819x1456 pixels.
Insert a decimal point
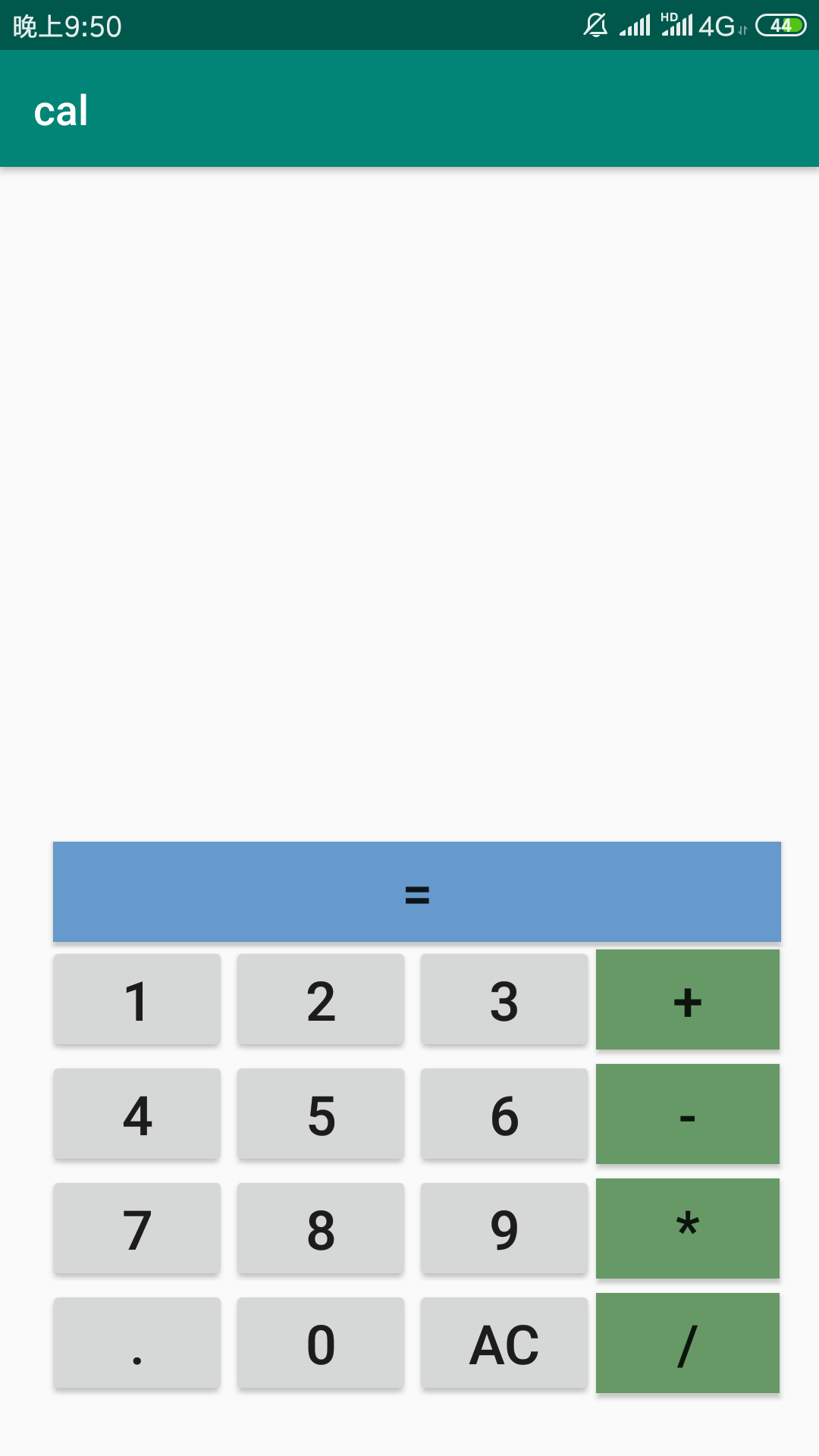(137, 1343)
